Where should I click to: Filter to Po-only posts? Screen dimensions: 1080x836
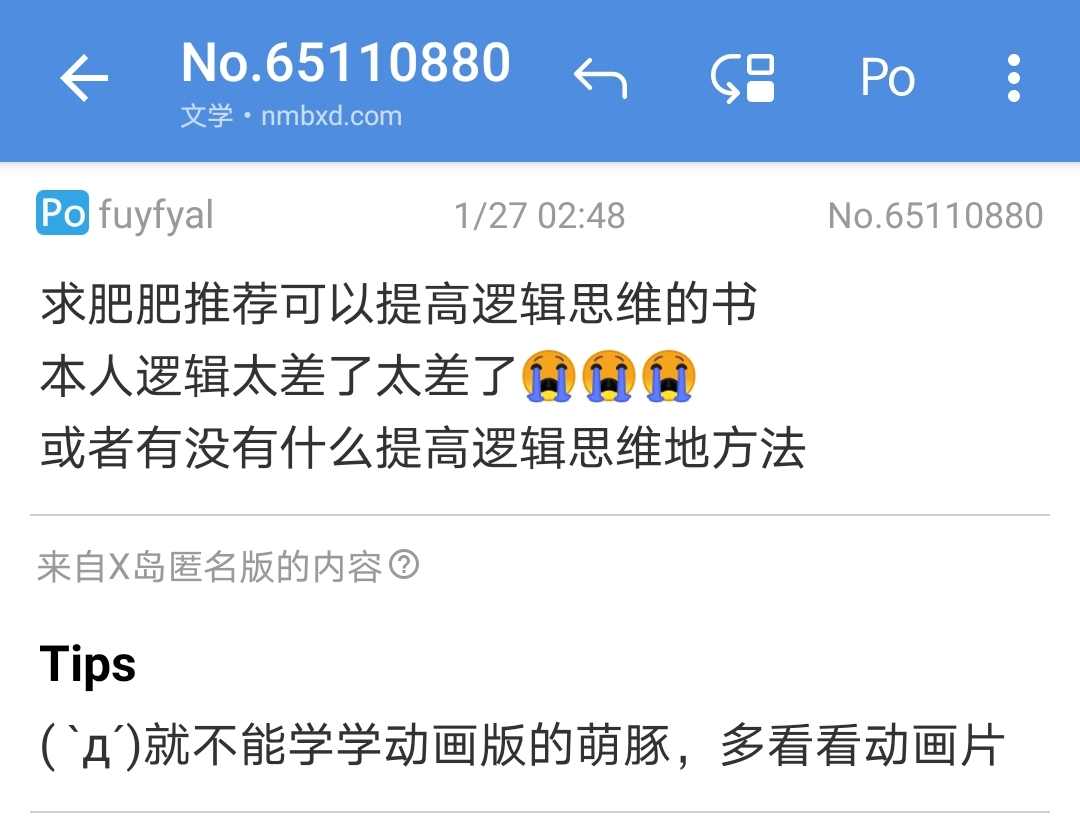click(887, 78)
